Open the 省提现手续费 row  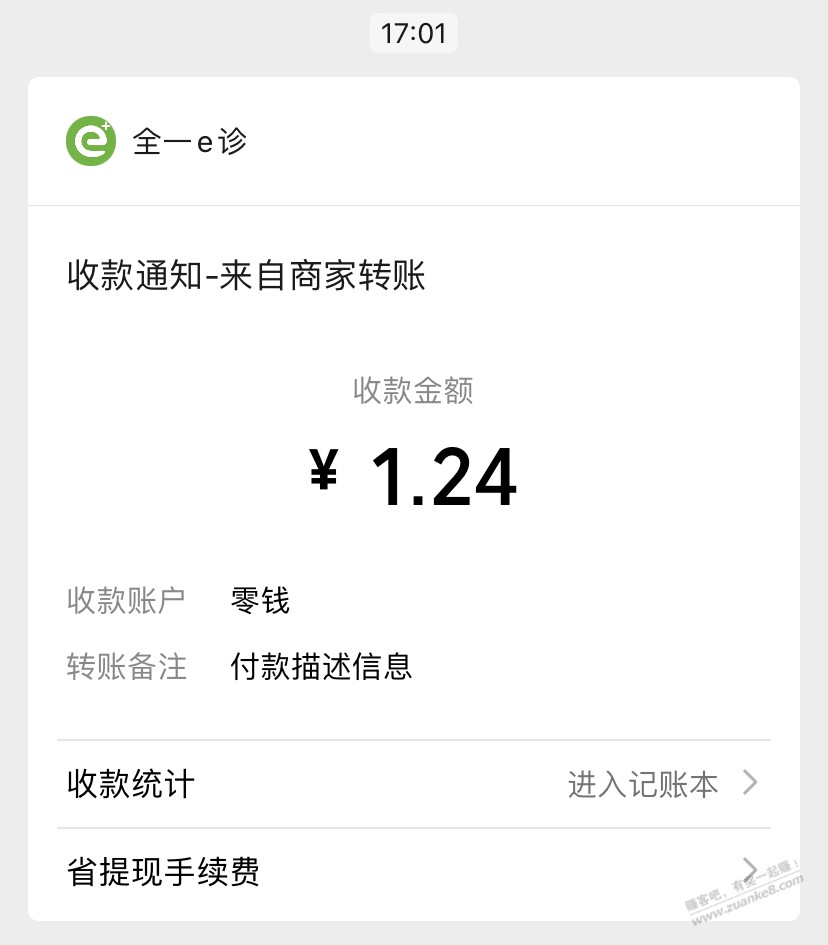[413, 871]
